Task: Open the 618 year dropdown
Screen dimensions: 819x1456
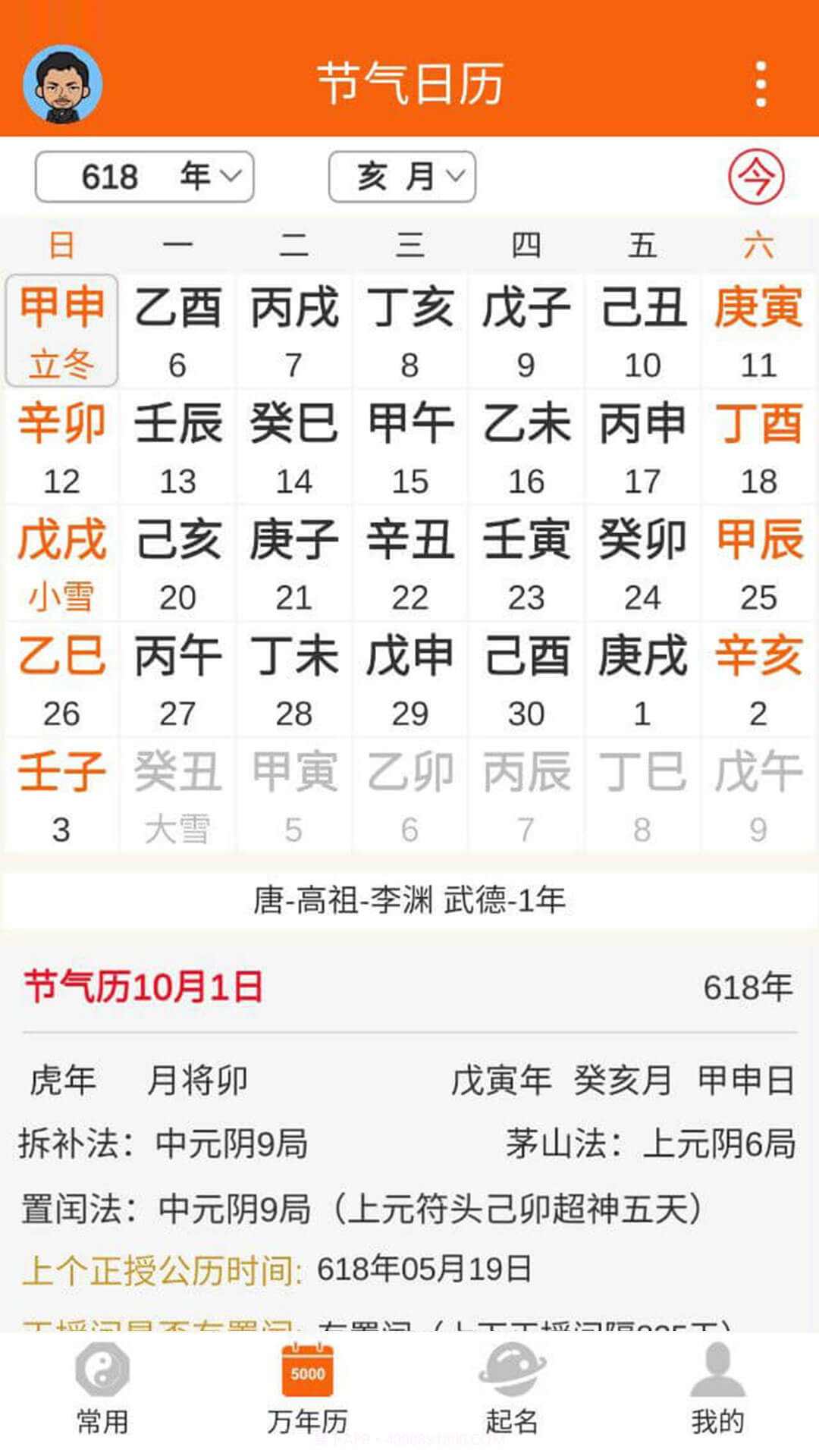Action: click(144, 177)
